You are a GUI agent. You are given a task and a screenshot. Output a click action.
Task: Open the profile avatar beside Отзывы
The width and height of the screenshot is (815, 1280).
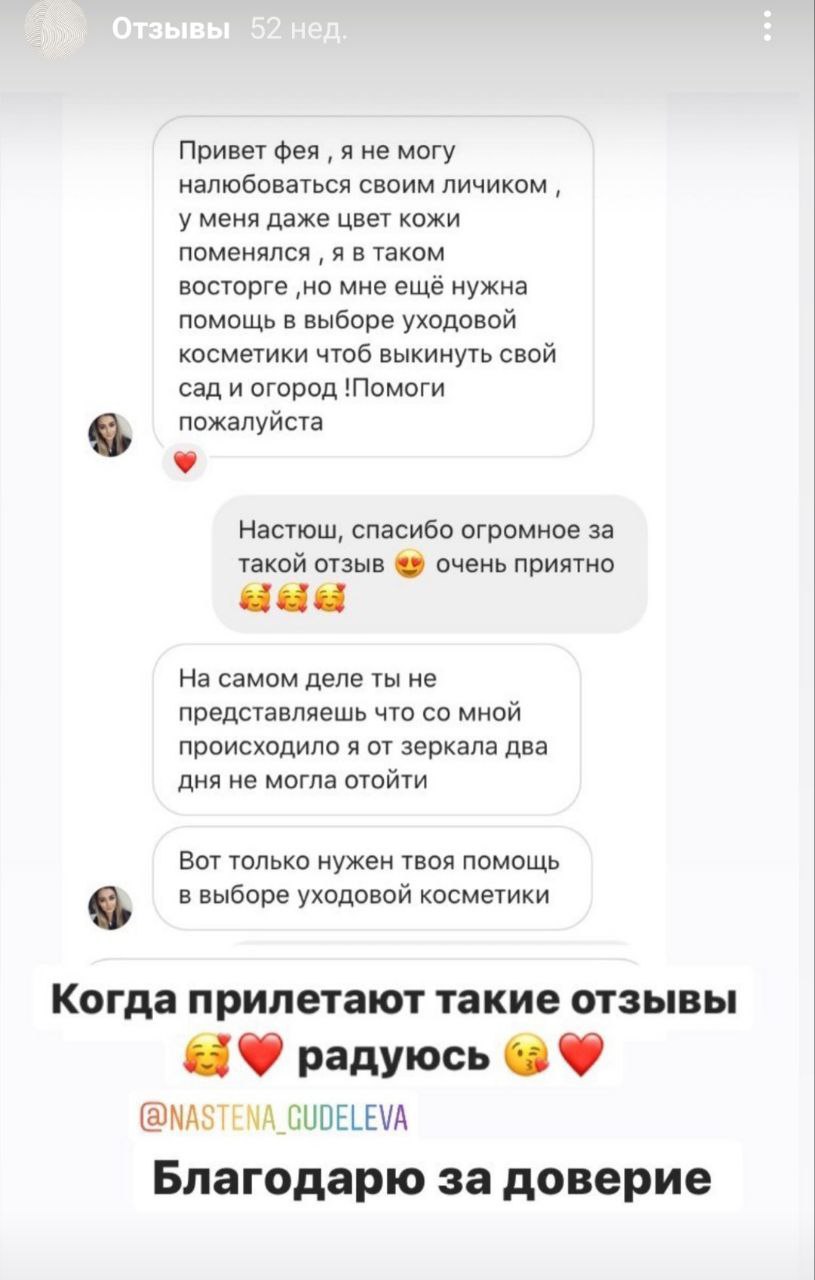click(55, 28)
